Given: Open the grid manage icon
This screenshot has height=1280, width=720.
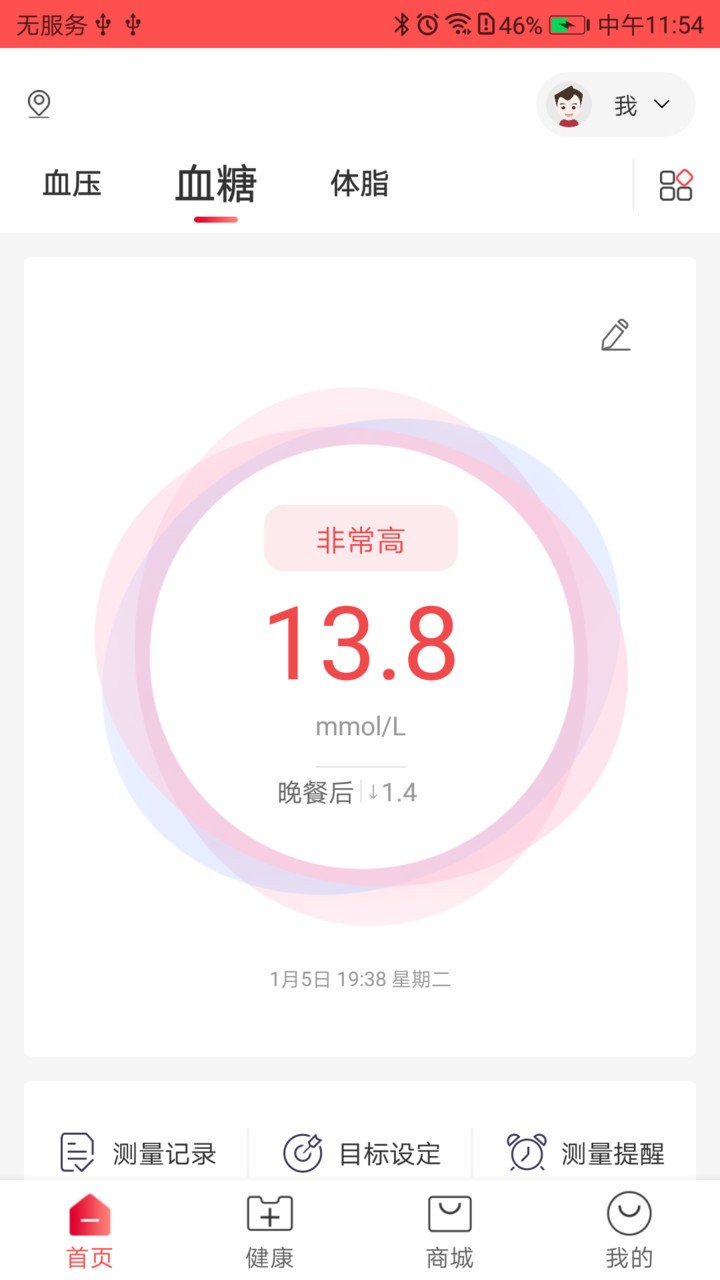Looking at the screenshot, I should [x=676, y=185].
